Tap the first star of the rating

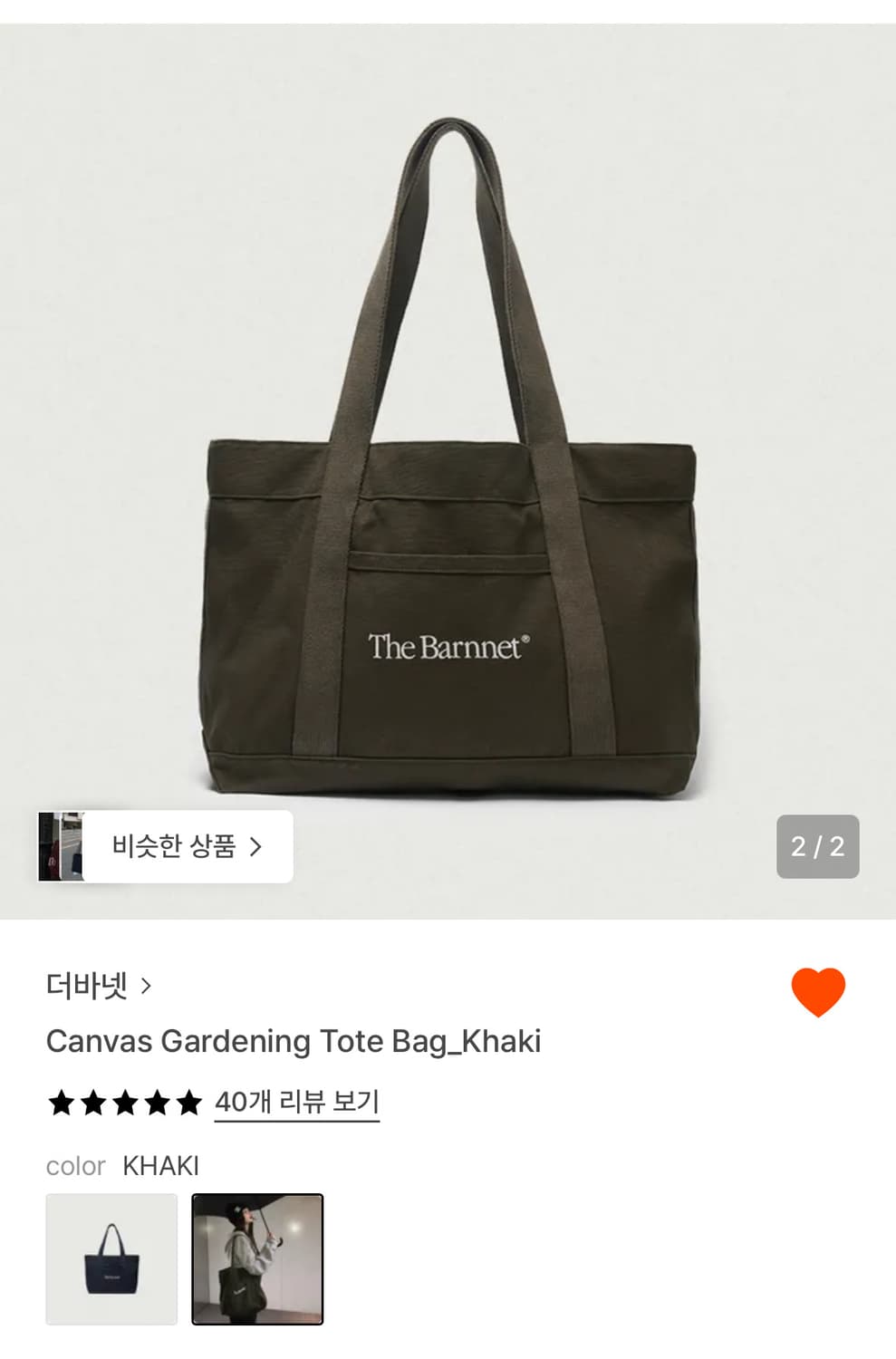tap(62, 1104)
